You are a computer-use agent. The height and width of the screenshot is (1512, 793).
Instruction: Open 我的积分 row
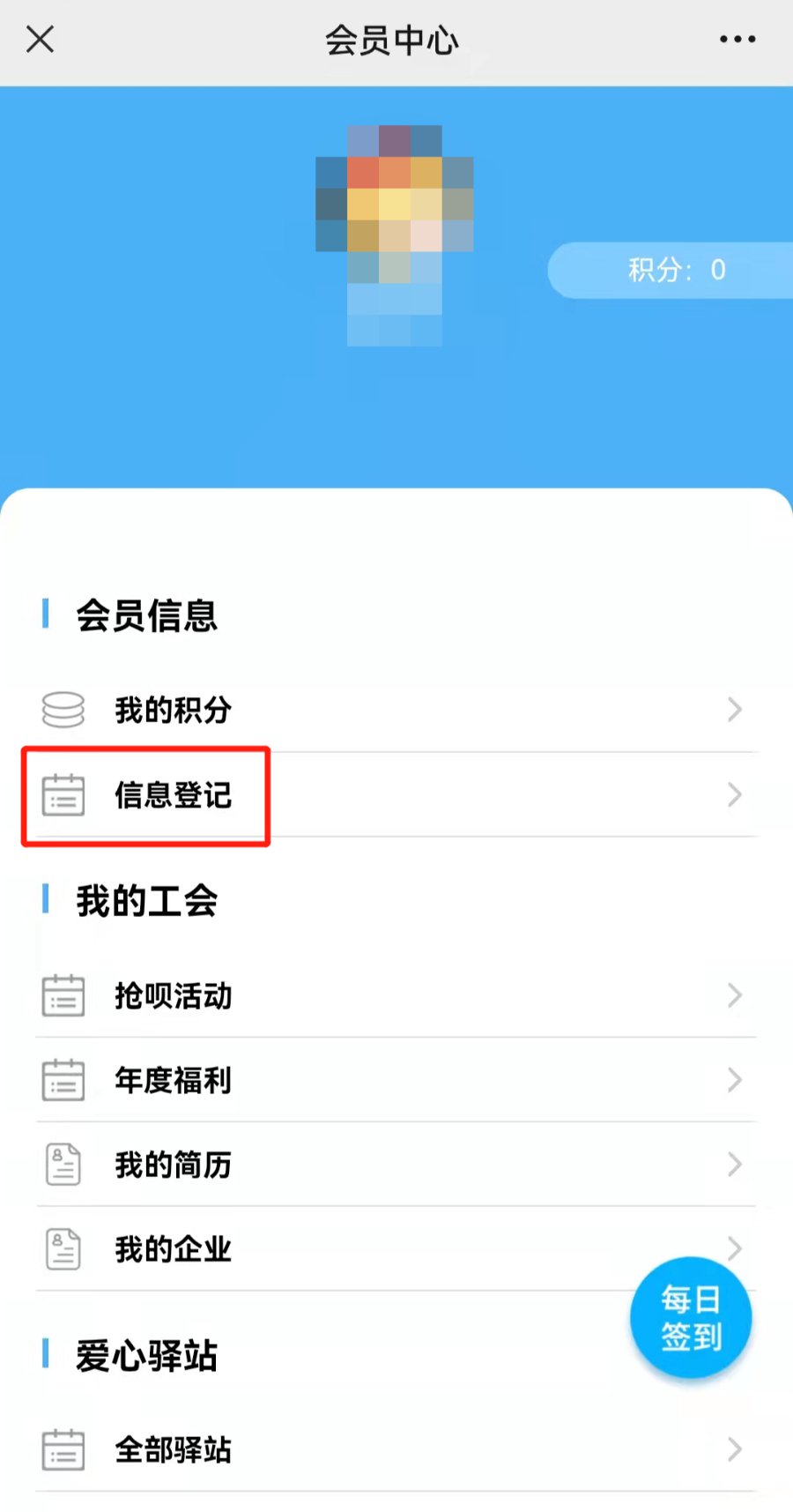coord(395,710)
